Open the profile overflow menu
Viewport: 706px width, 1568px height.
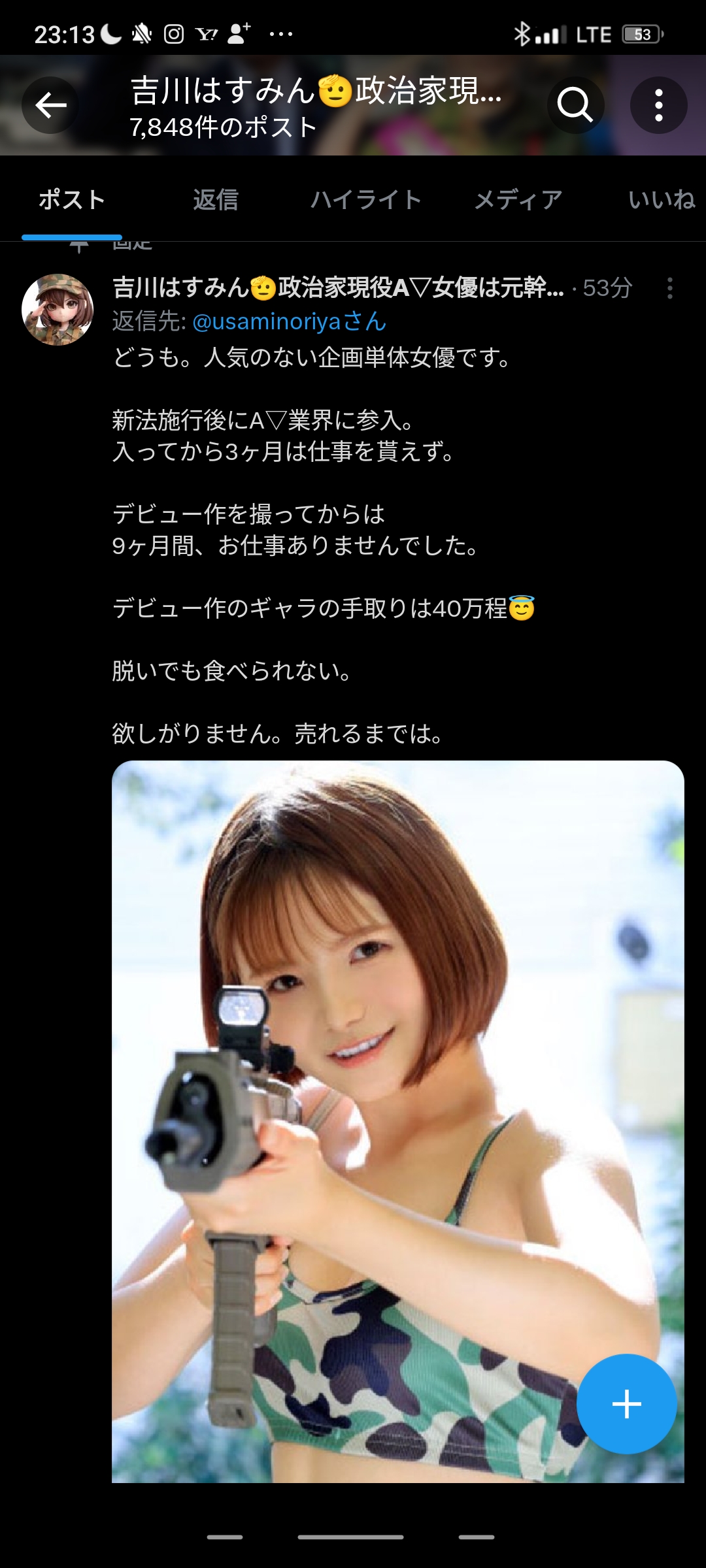coord(658,105)
